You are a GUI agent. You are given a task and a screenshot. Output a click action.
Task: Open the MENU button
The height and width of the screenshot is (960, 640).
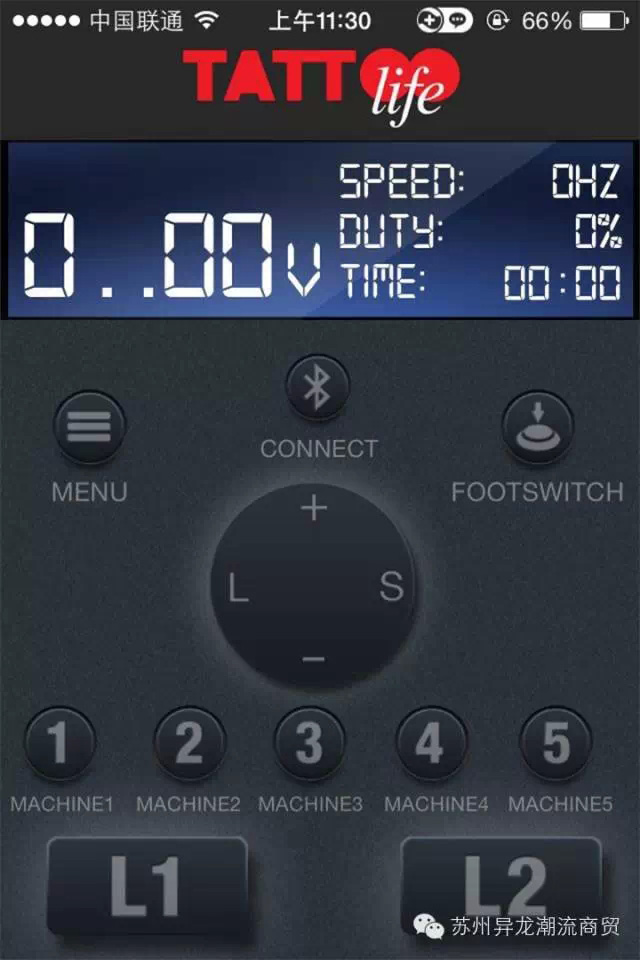(x=89, y=428)
